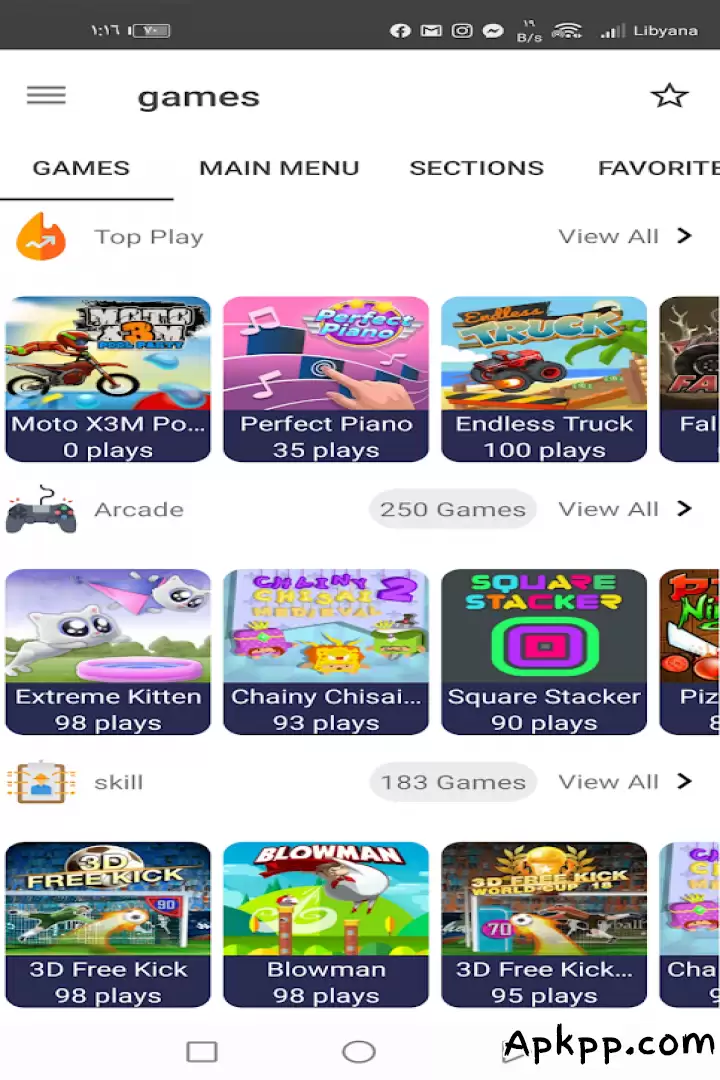Image resolution: width=720 pixels, height=1080 pixels.
Task: Open Square Stacker game
Action: pos(544,652)
